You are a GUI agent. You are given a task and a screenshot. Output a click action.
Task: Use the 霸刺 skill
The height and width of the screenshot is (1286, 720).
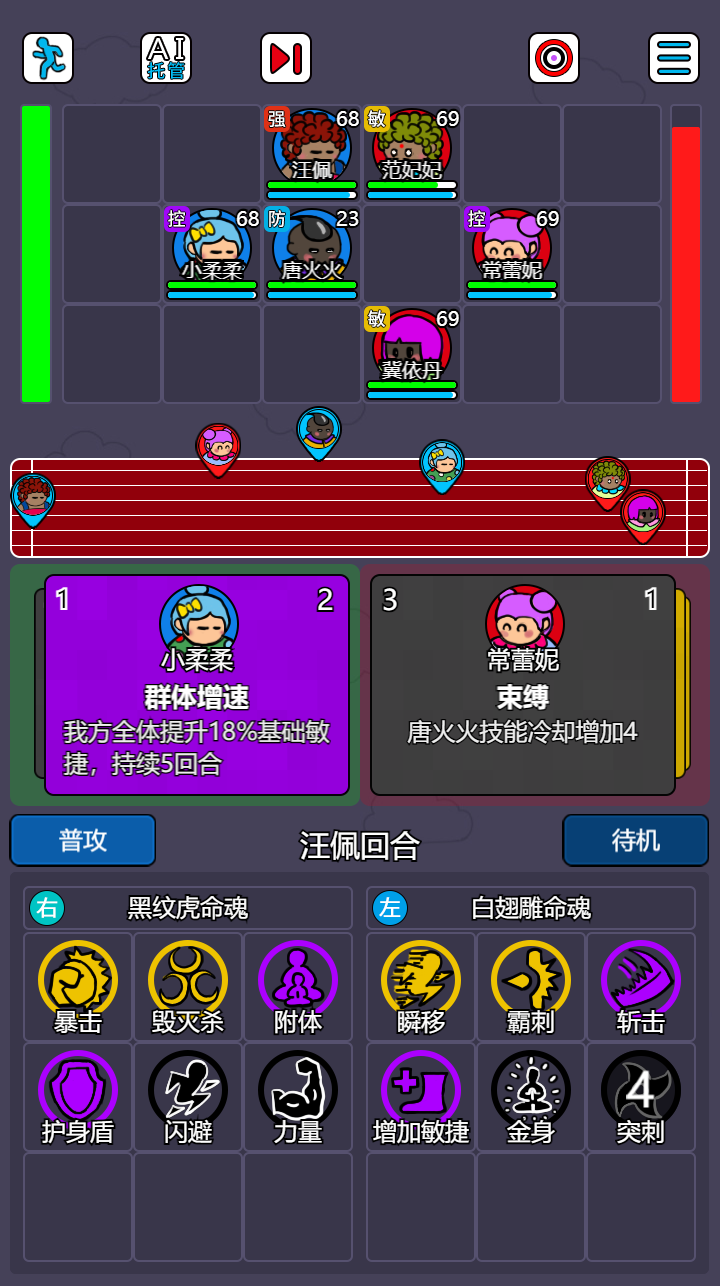(531, 986)
